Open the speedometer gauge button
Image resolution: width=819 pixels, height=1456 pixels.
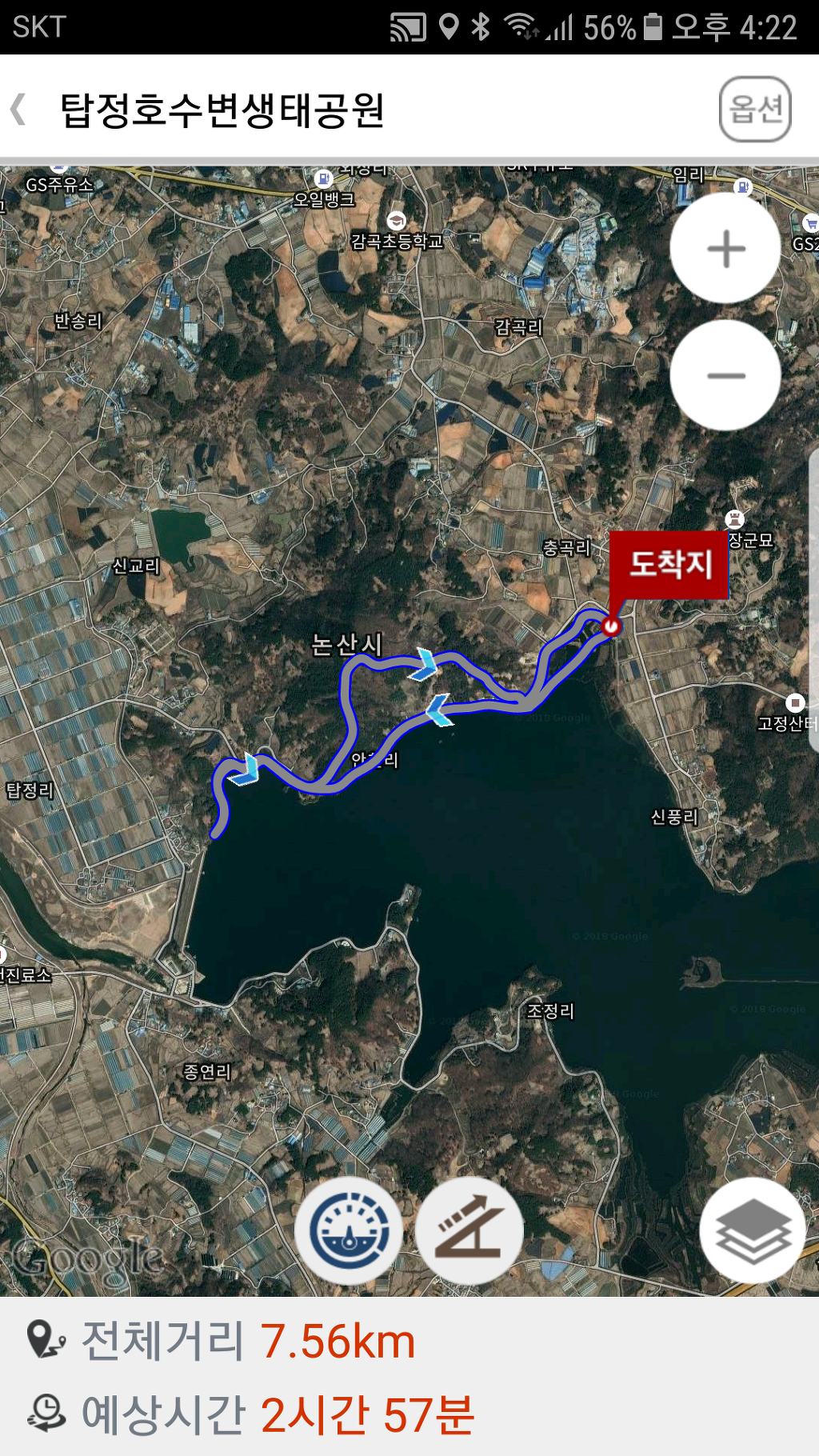[x=350, y=1231]
